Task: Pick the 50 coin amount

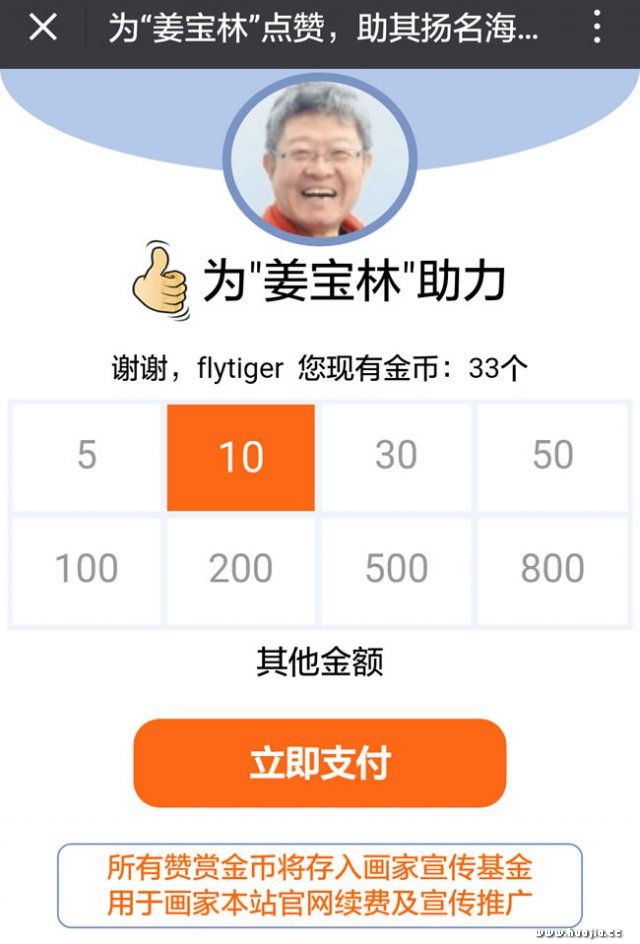Action: (x=552, y=456)
